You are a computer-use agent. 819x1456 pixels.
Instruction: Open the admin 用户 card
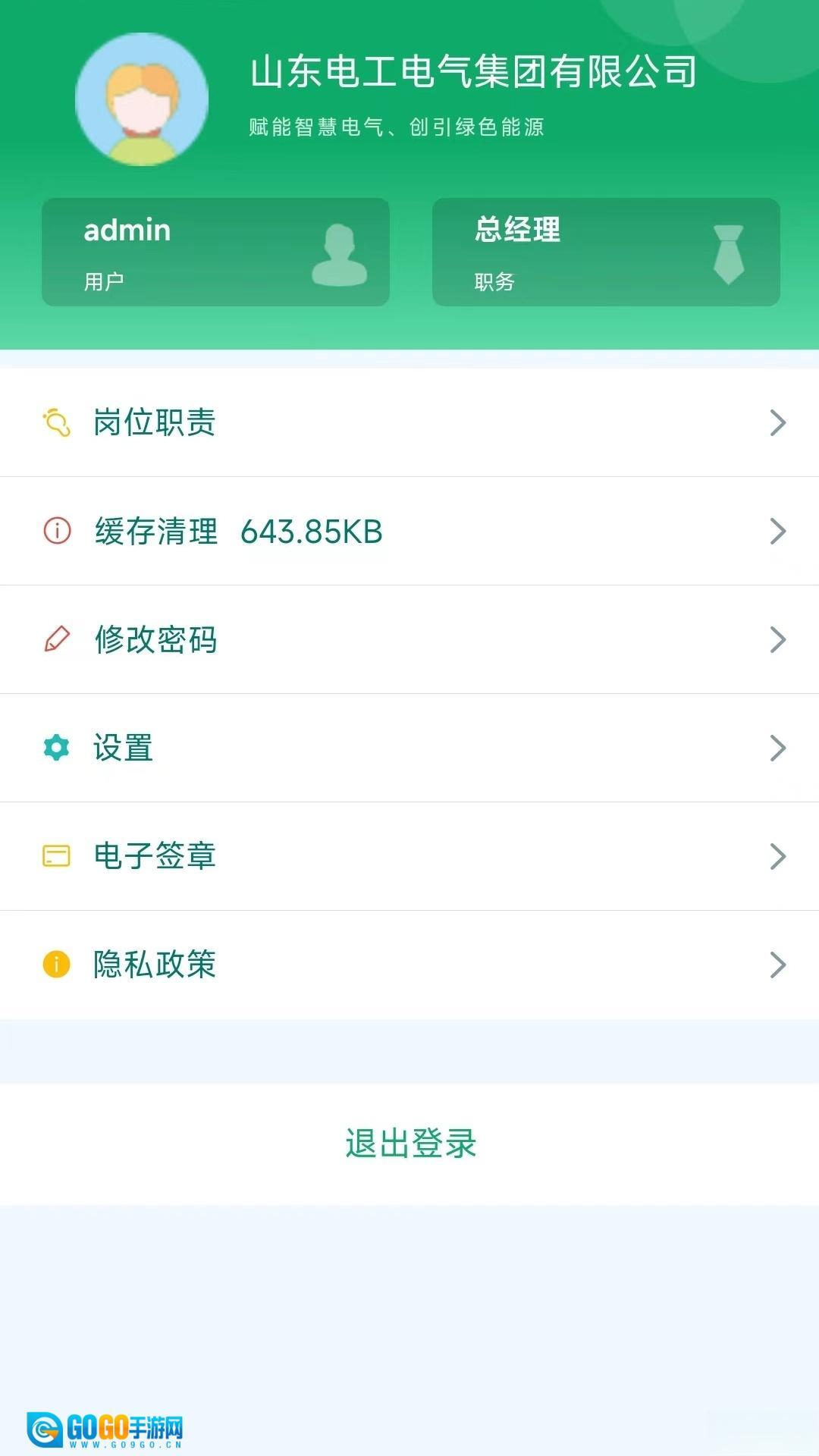click(x=215, y=253)
